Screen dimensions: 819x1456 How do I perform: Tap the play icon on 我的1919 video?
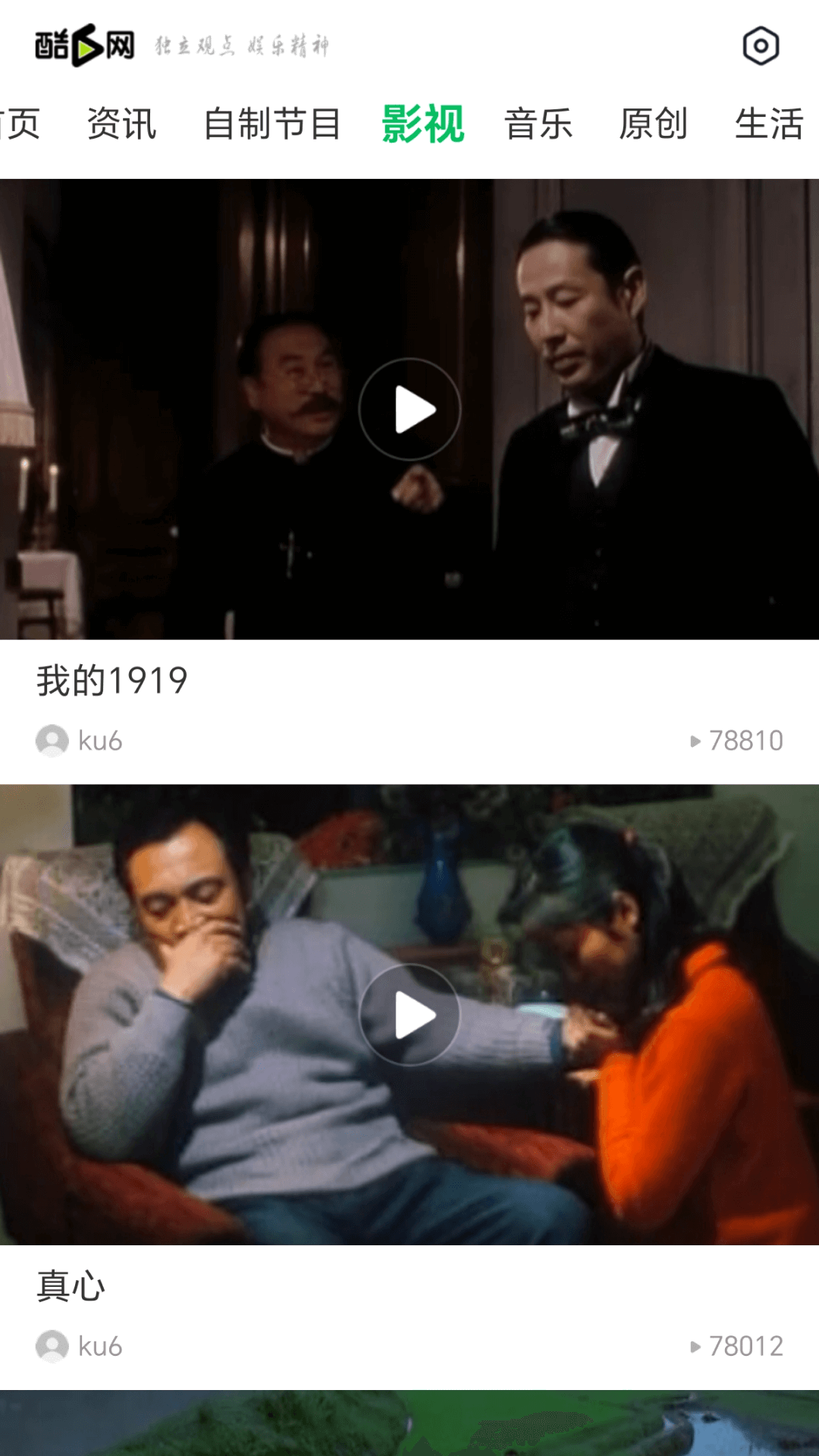pyautogui.click(x=409, y=409)
